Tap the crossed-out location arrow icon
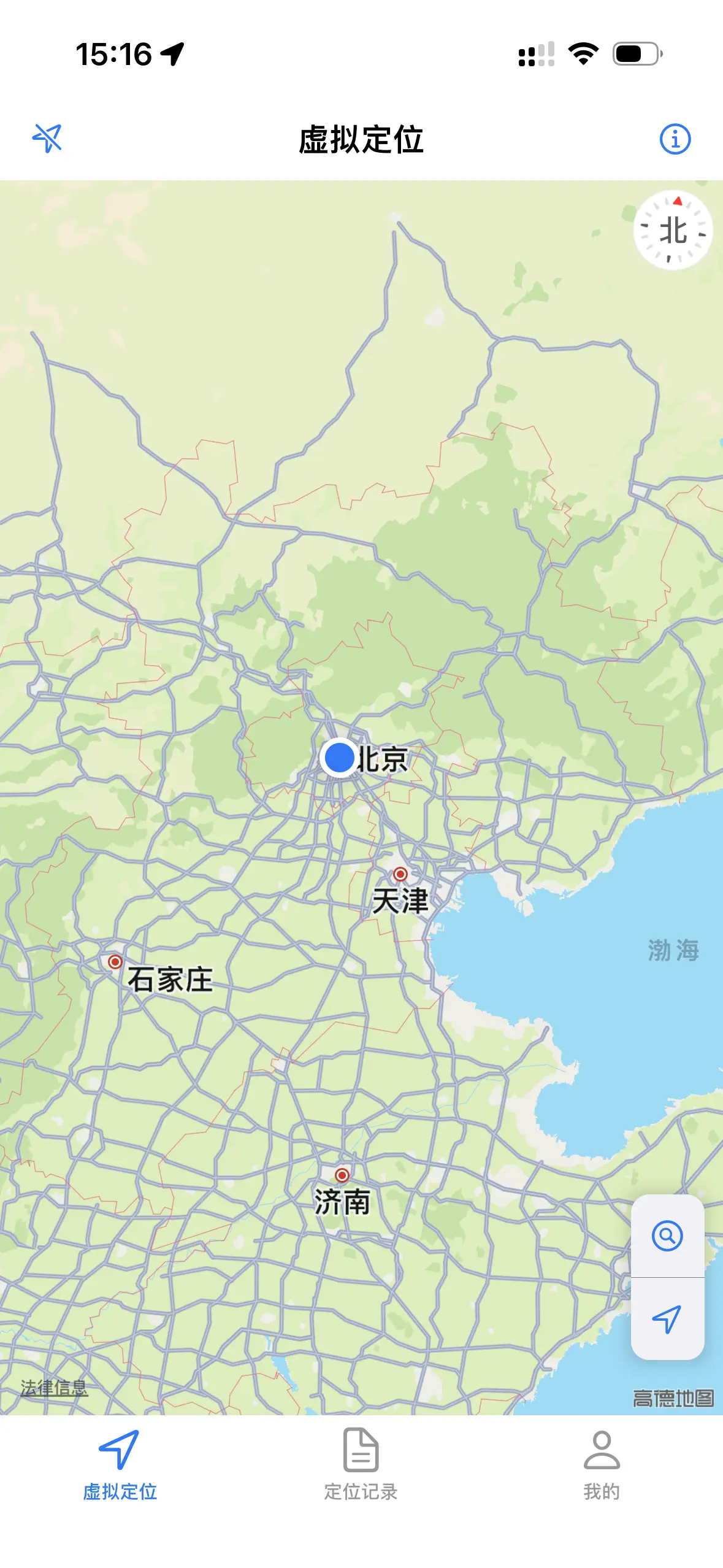The width and height of the screenshot is (723, 1568). coord(47,138)
